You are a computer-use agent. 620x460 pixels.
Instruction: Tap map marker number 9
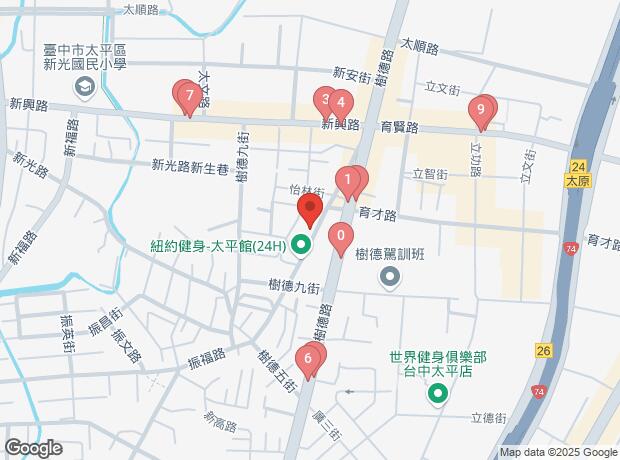pos(481,109)
